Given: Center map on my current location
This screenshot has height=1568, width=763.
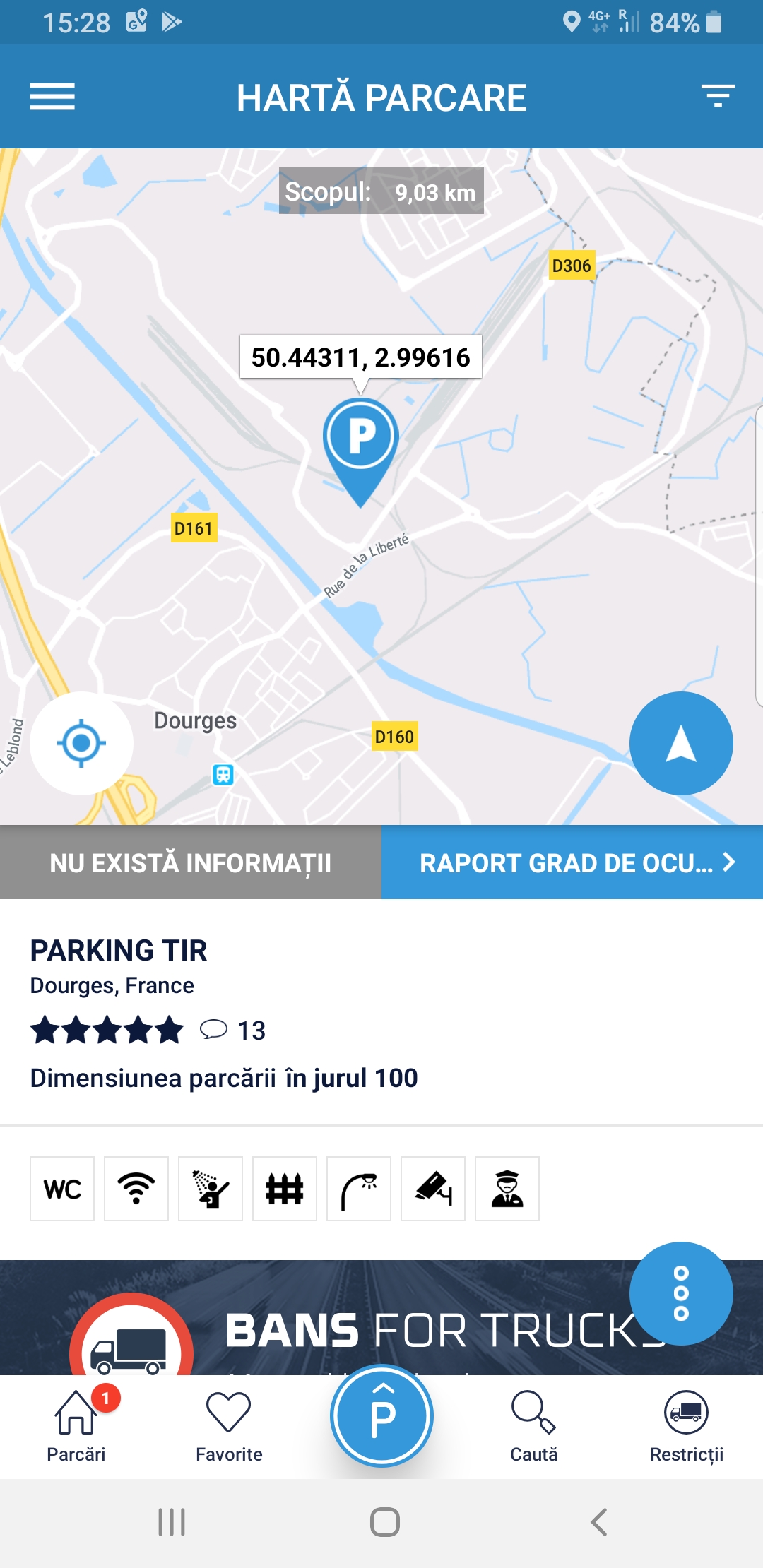Looking at the screenshot, I should coord(81,743).
